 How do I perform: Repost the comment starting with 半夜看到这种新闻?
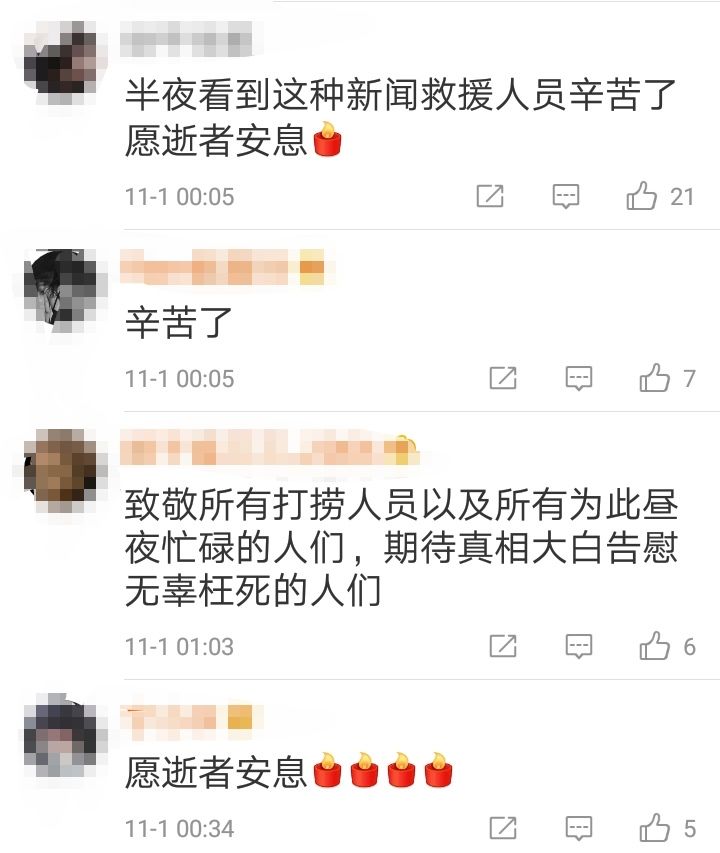click(490, 196)
